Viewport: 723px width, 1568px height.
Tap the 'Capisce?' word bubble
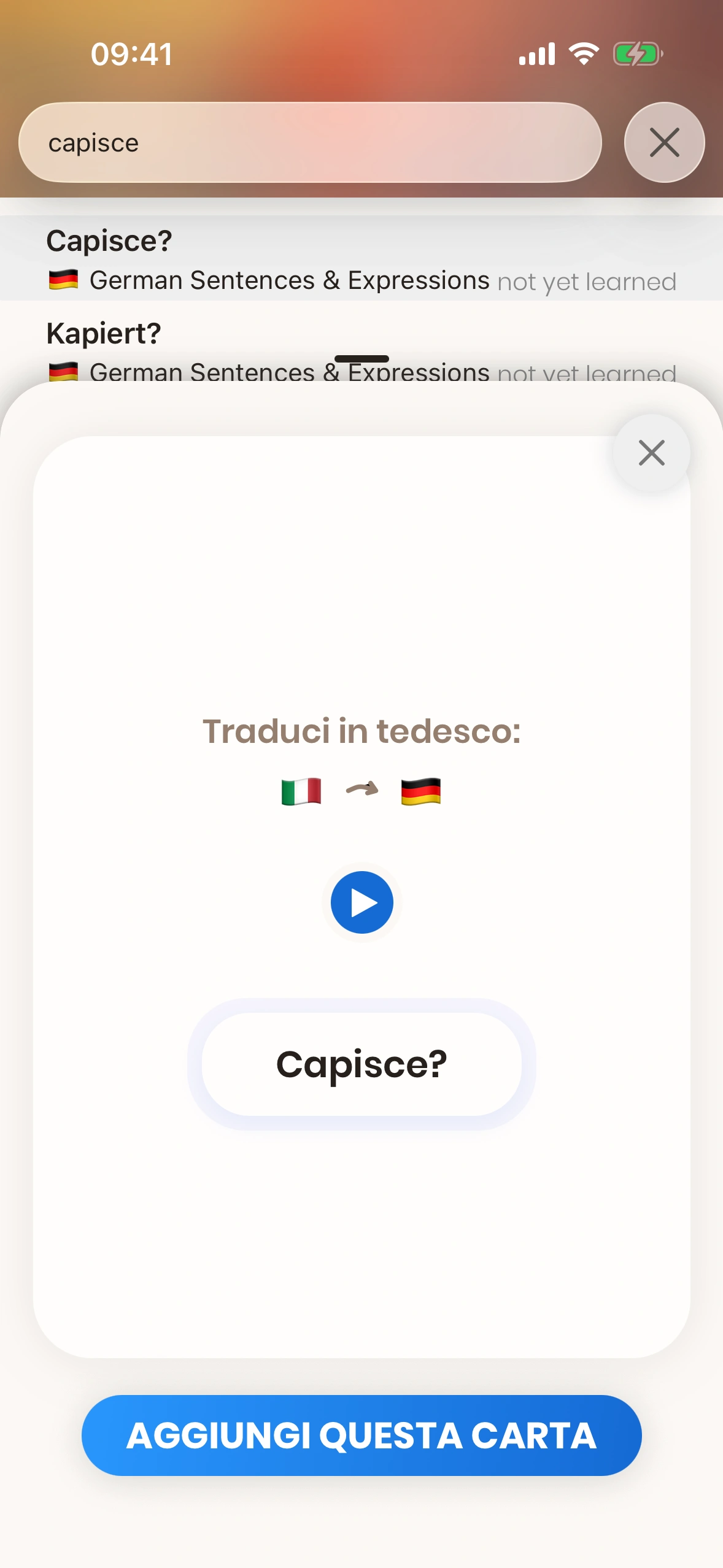[x=361, y=1064]
